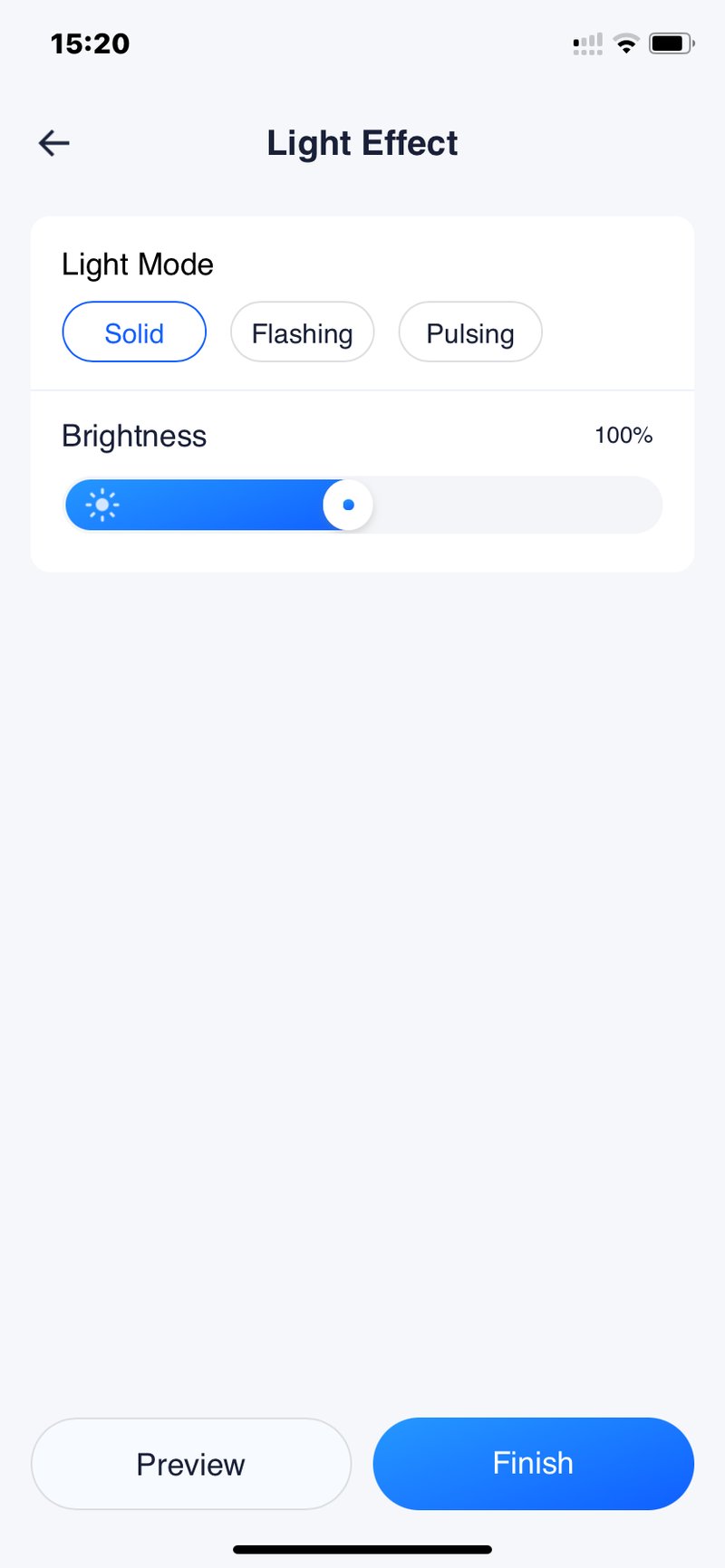Click the 100% brightness value label
Viewport: 725px width, 1568px height.
[x=623, y=436]
